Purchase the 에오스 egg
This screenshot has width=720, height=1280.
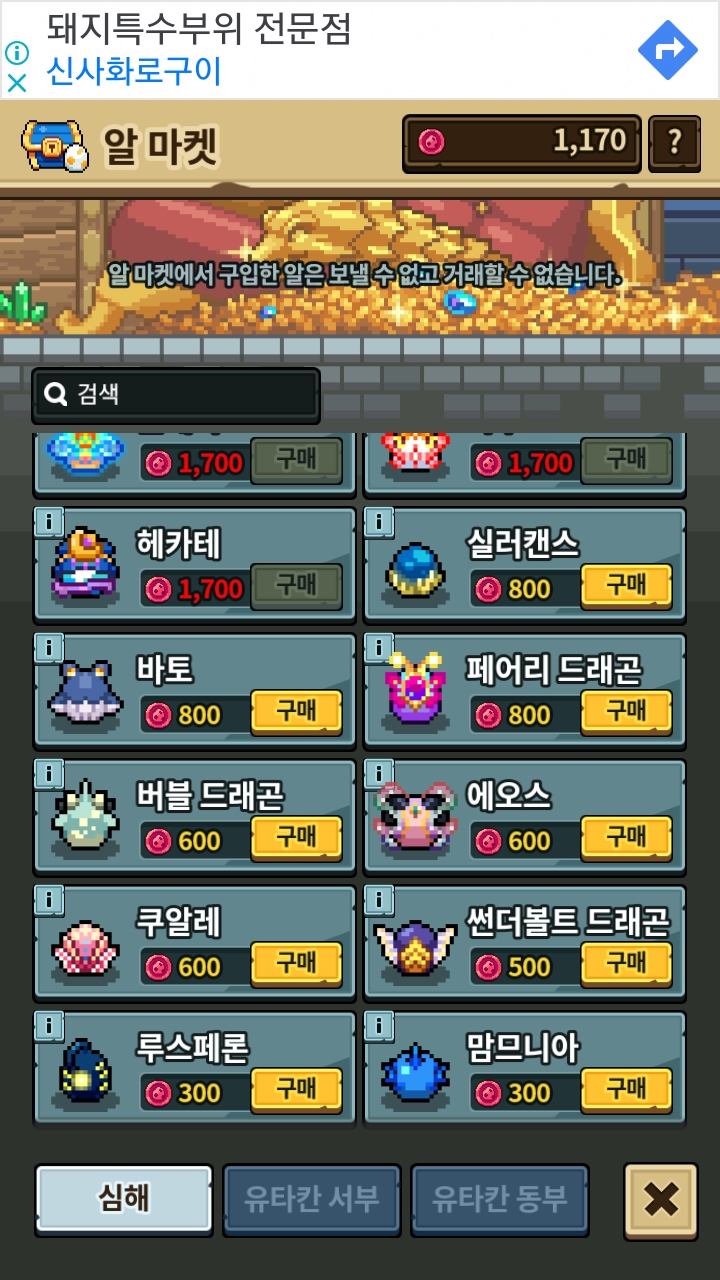coord(625,838)
